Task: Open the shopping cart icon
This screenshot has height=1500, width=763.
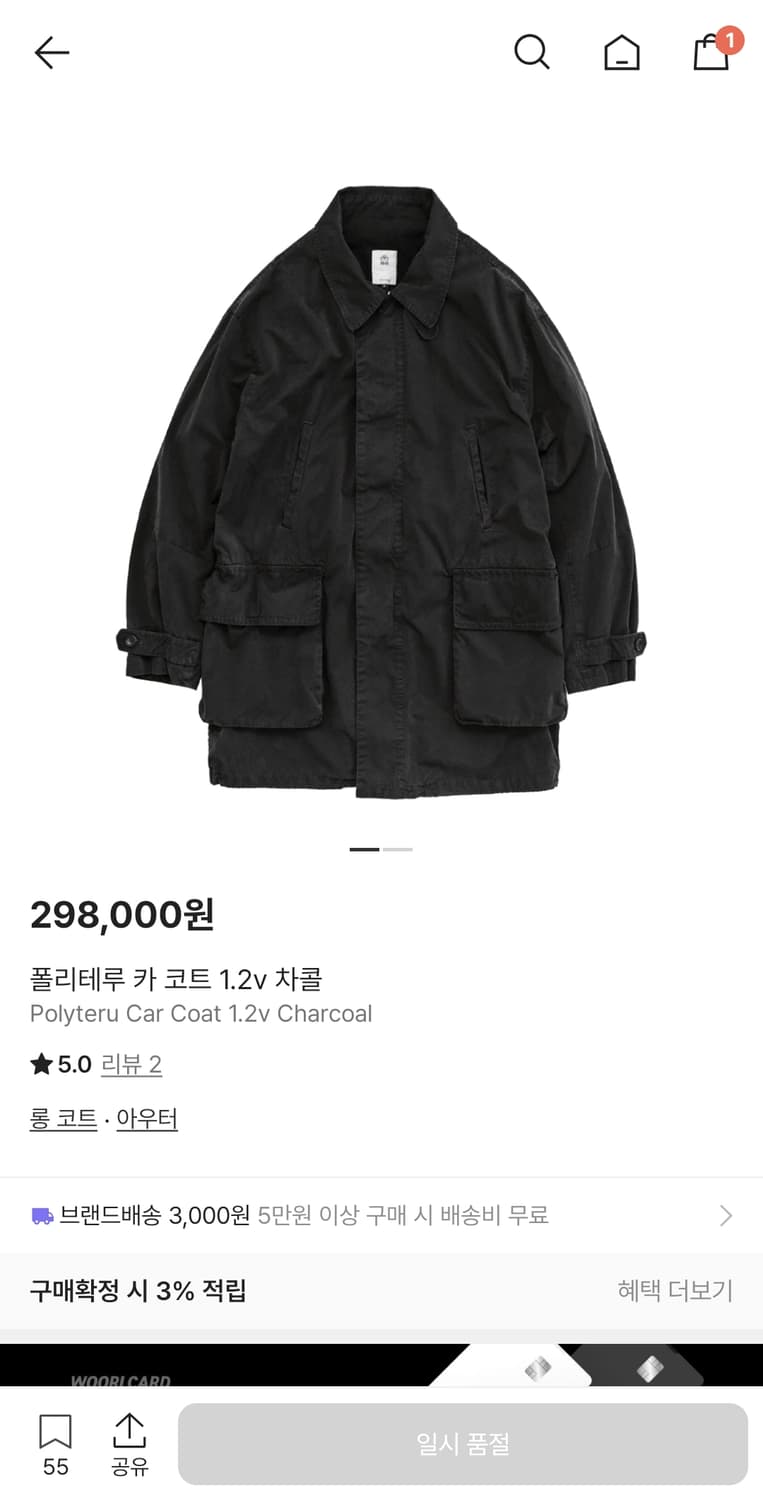Action: pos(711,55)
